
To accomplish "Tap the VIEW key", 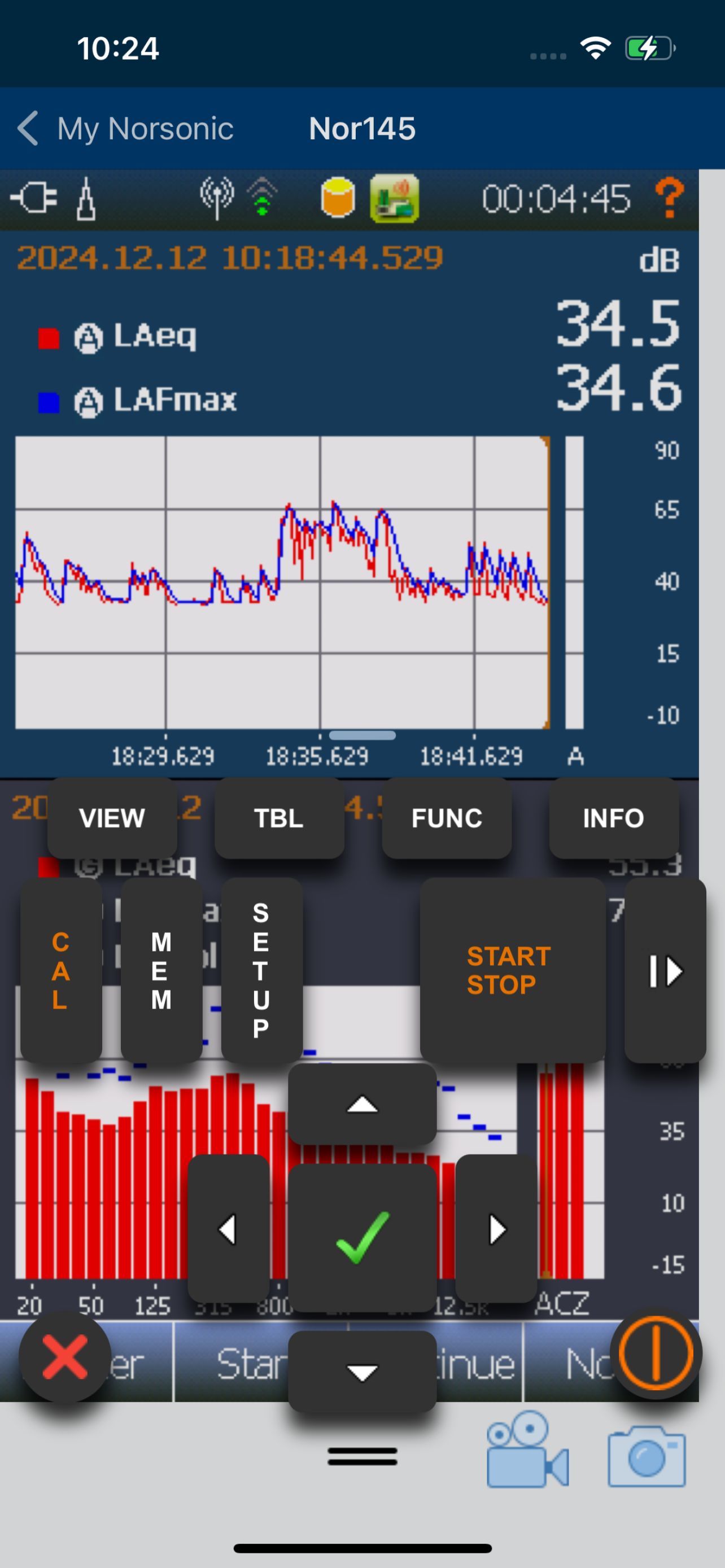I will pyautogui.click(x=112, y=818).
